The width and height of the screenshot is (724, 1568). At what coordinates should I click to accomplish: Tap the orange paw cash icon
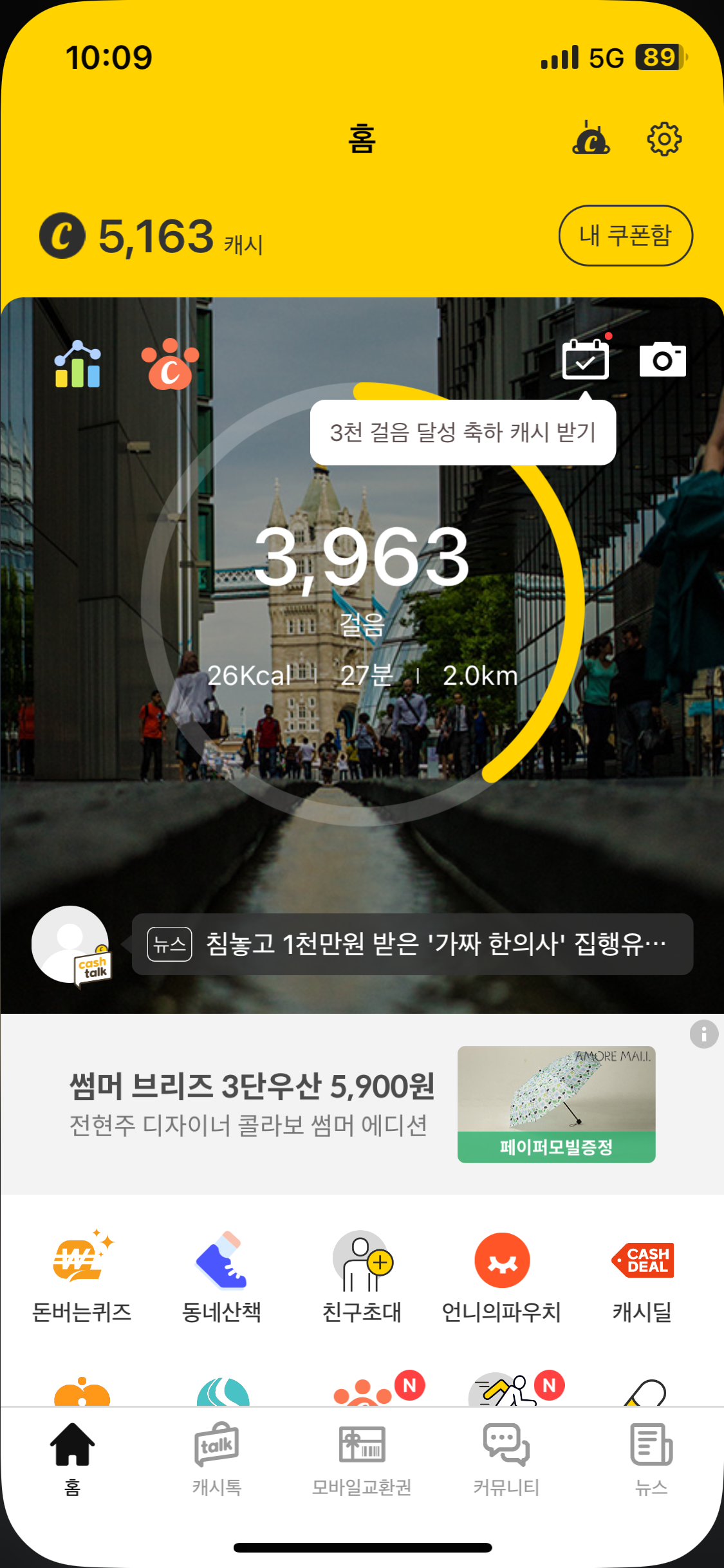[170, 364]
